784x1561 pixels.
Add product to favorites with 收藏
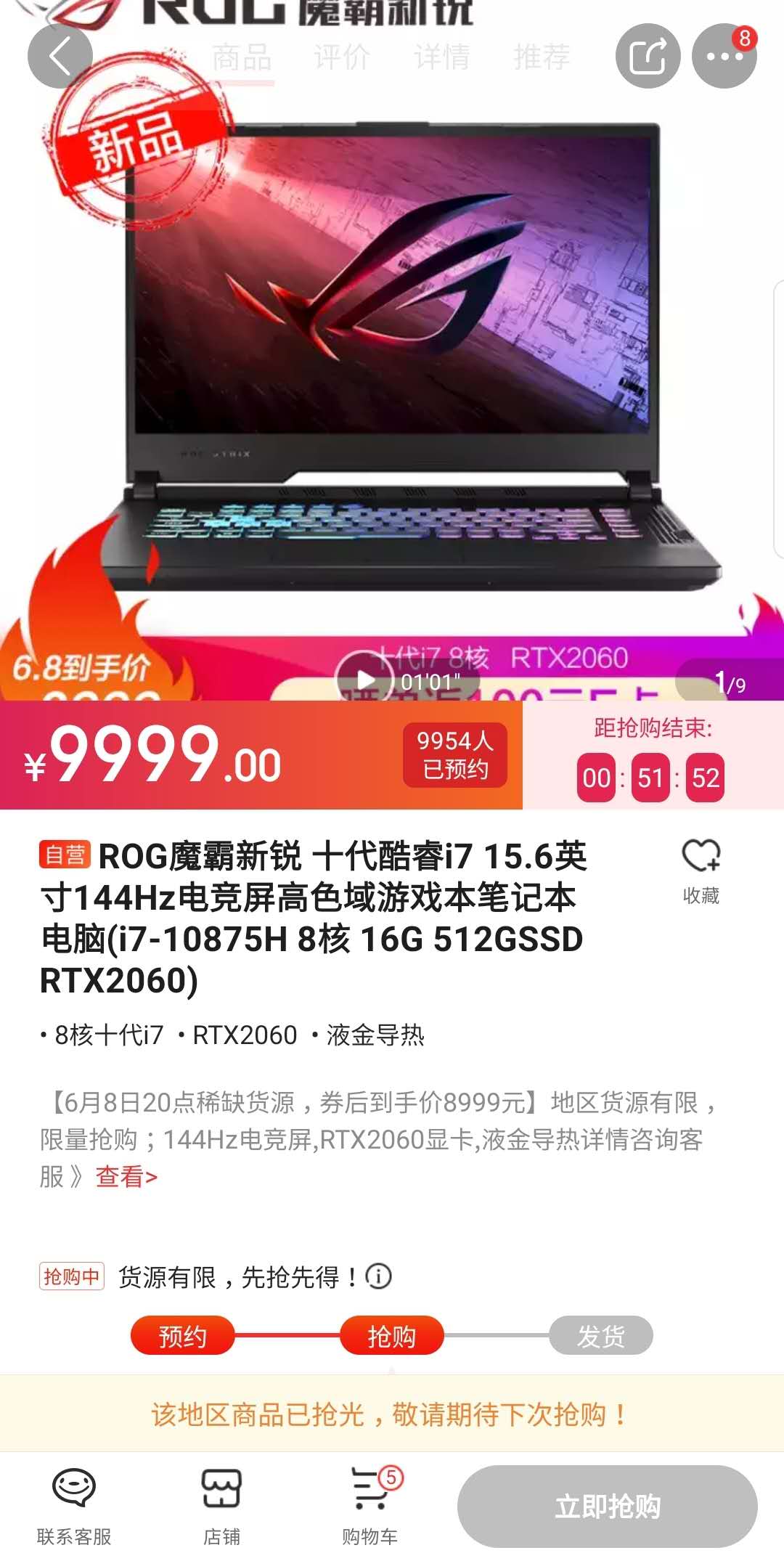tap(701, 871)
